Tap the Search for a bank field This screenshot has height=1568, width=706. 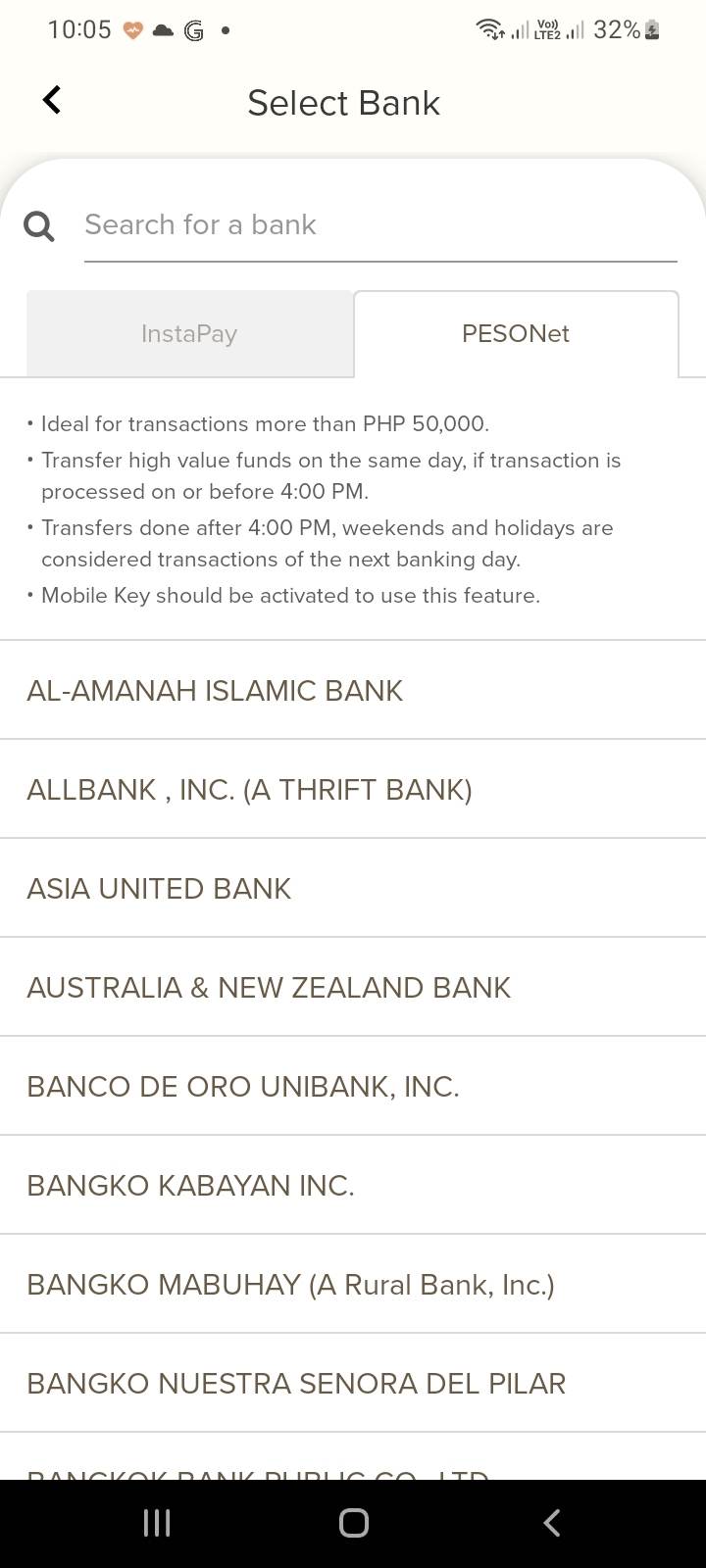coord(380,225)
